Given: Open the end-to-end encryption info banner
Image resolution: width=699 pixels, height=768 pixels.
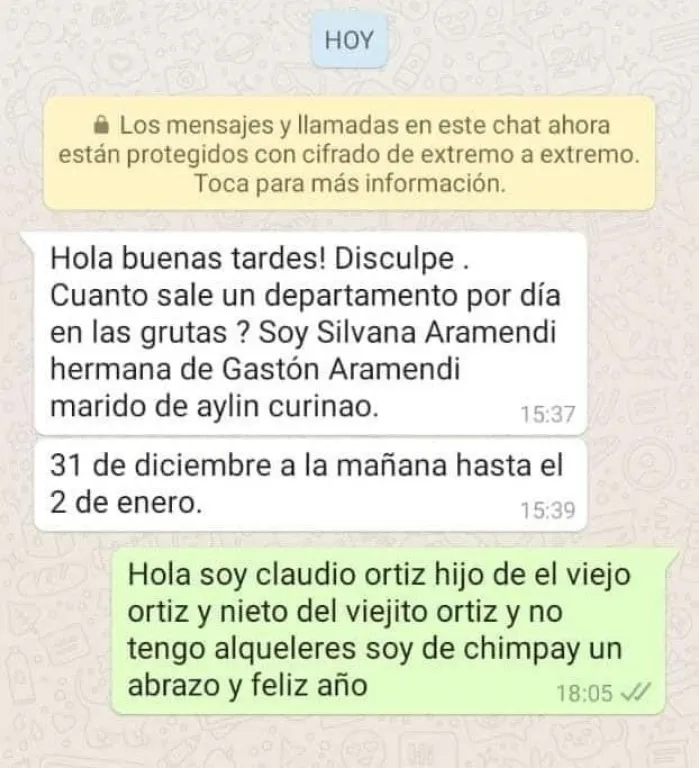Looking at the screenshot, I should [348, 155].
